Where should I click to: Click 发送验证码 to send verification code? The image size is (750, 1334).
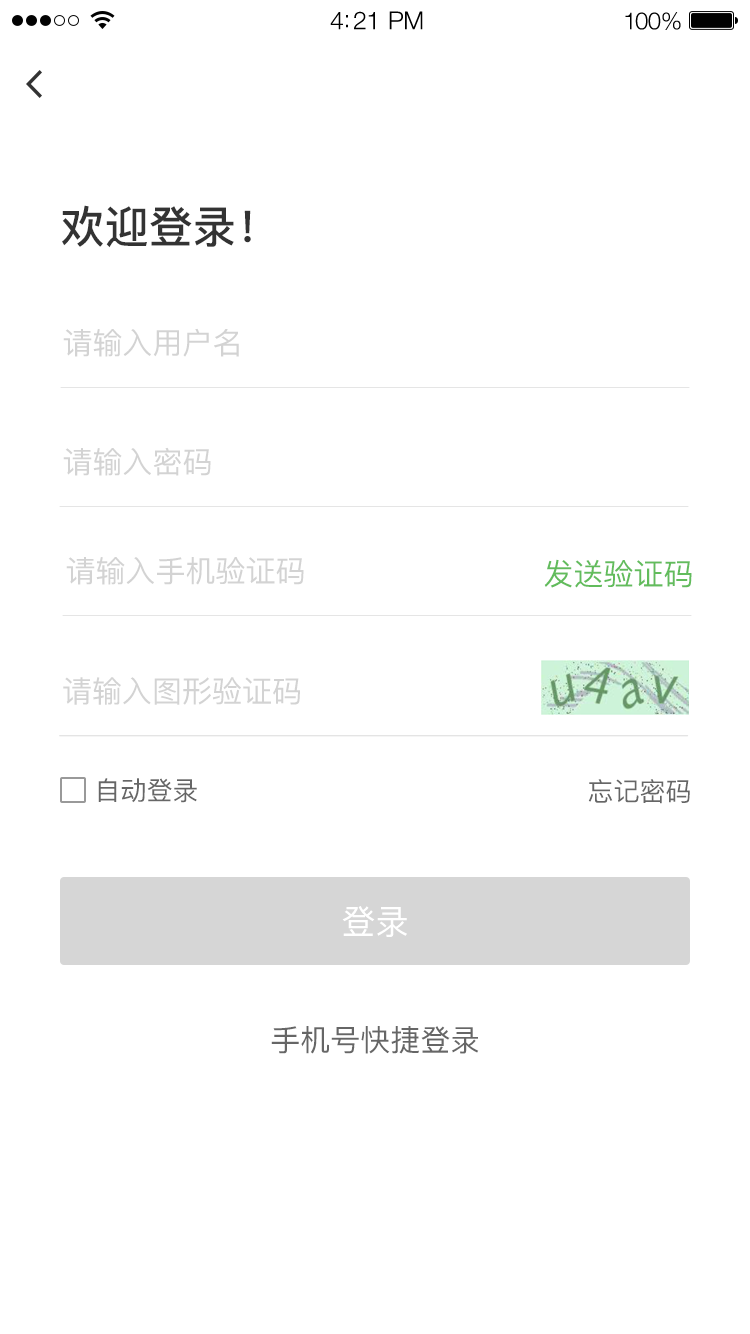[x=618, y=574]
